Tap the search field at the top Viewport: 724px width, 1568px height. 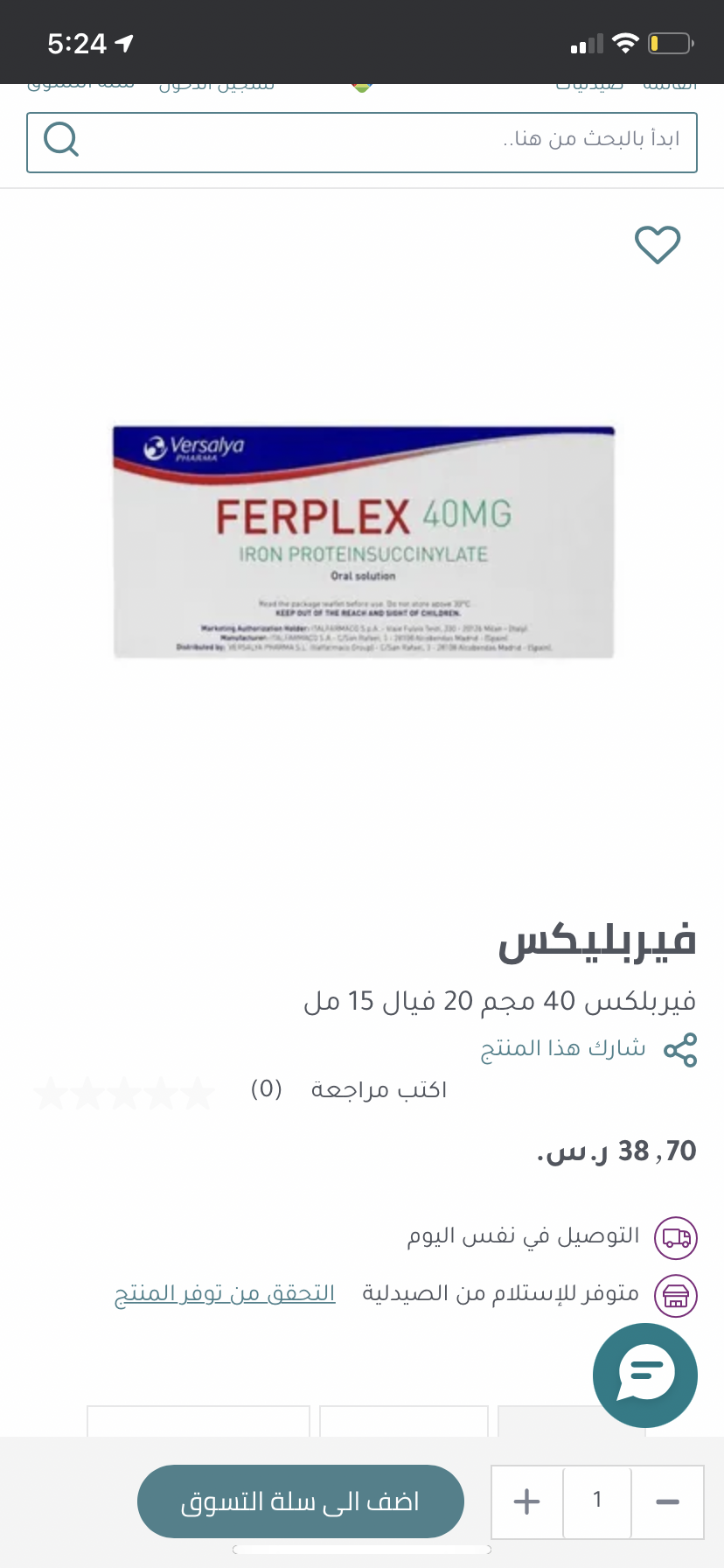385,142
